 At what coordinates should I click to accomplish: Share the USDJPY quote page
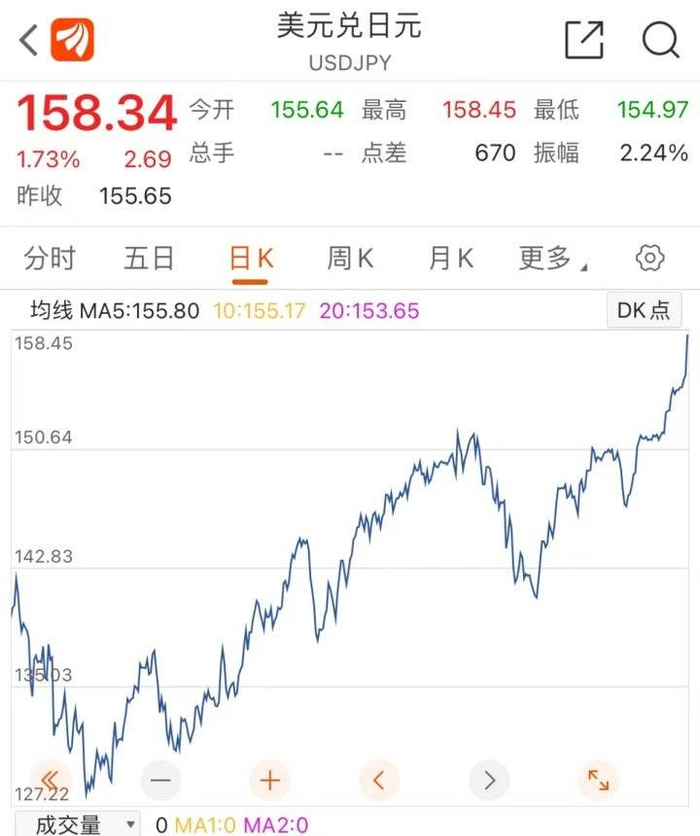[x=584, y=40]
